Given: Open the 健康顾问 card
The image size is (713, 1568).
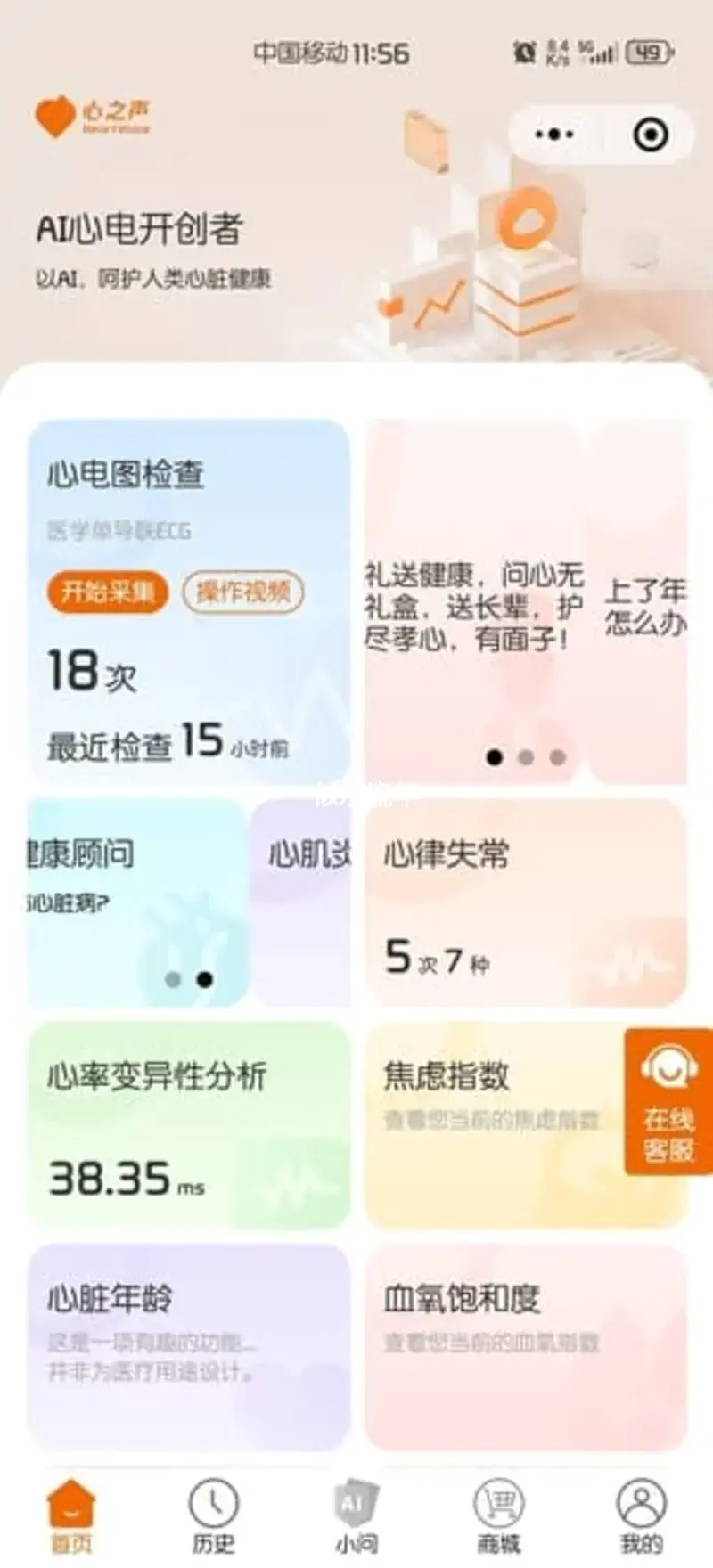Looking at the screenshot, I should 134,900.
